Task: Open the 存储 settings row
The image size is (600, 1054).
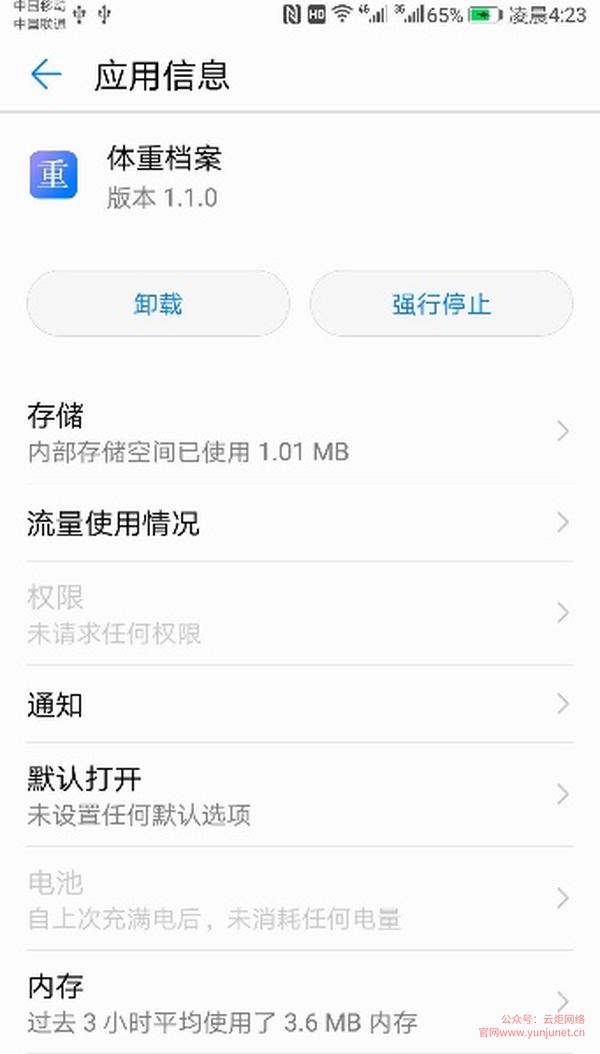Action: click(300, 432)
